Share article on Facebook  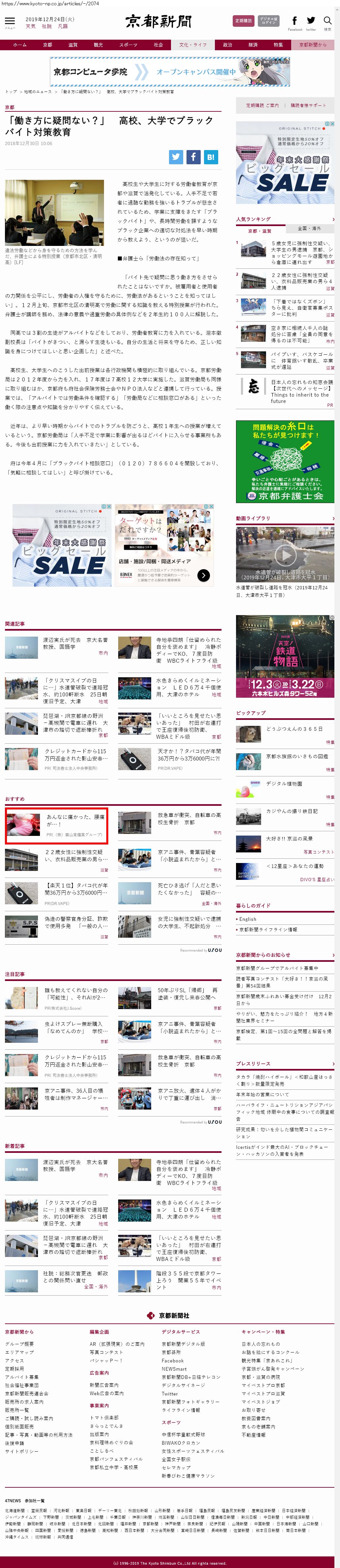(193, 156)
